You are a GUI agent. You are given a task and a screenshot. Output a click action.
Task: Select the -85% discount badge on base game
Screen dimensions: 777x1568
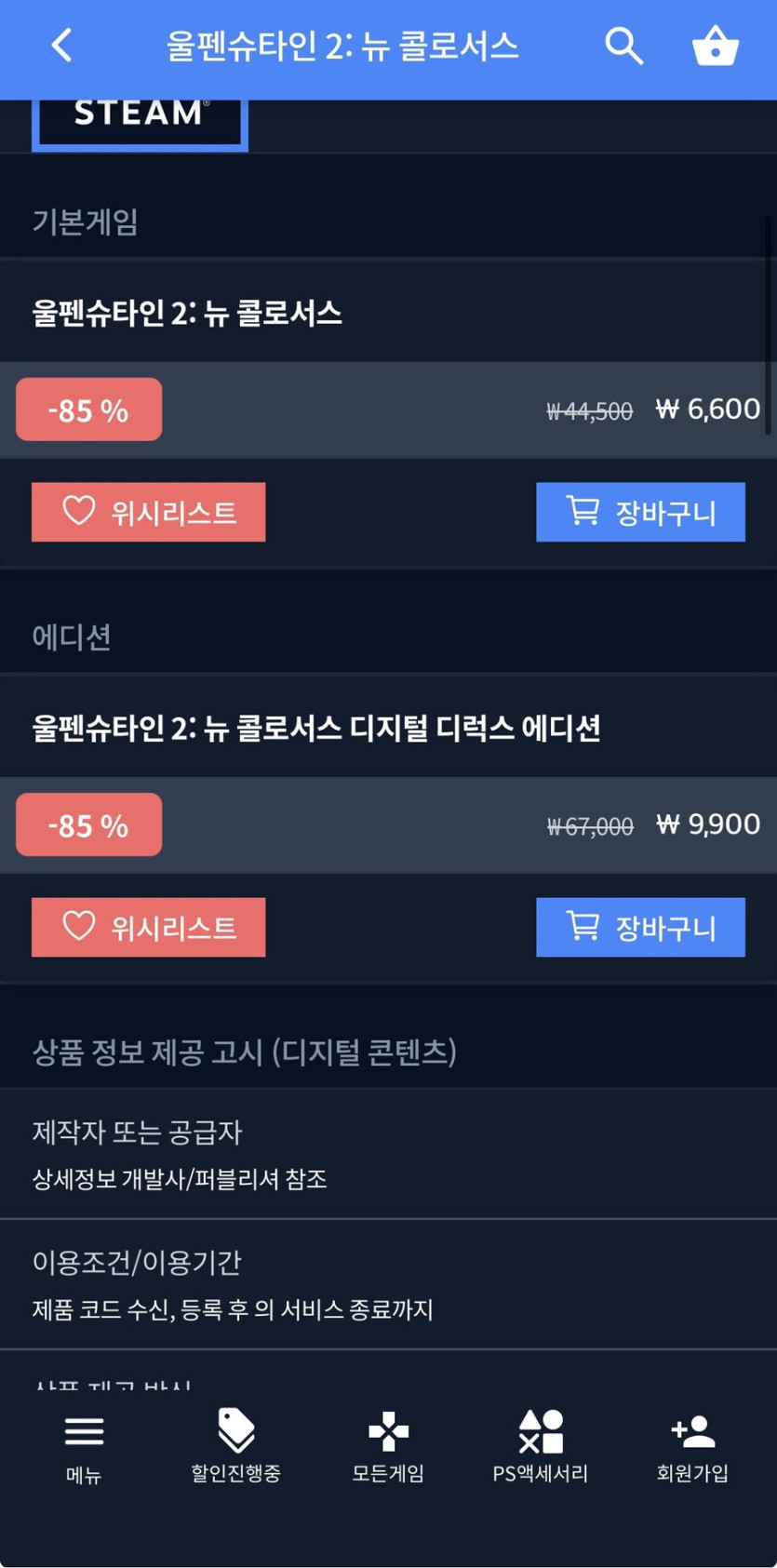pyautogui.click(x=88, y=409)
